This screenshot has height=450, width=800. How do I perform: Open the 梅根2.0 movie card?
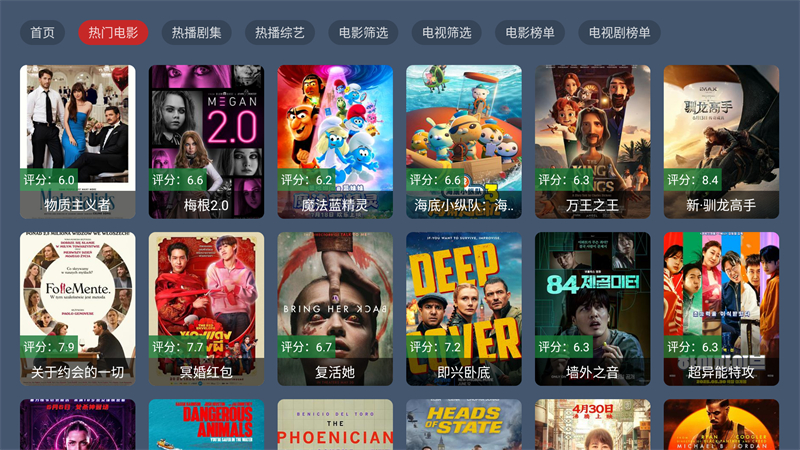point(206,140)
